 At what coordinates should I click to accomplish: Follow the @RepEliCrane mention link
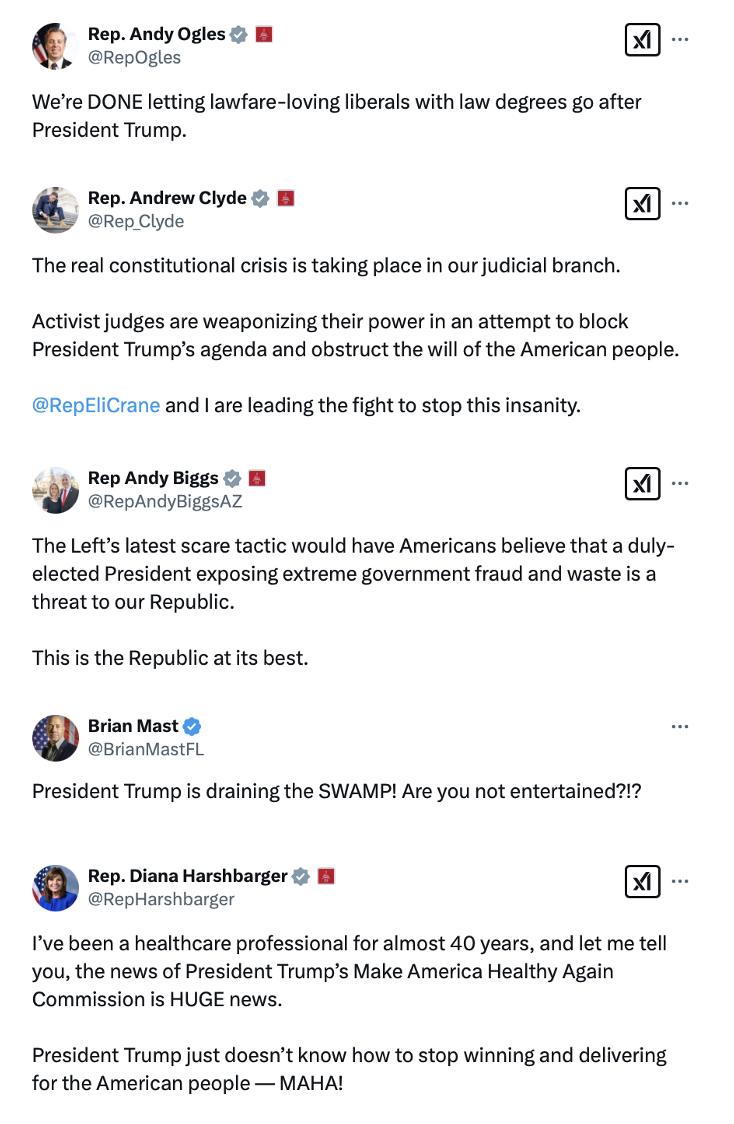click(x=96, y=405)
